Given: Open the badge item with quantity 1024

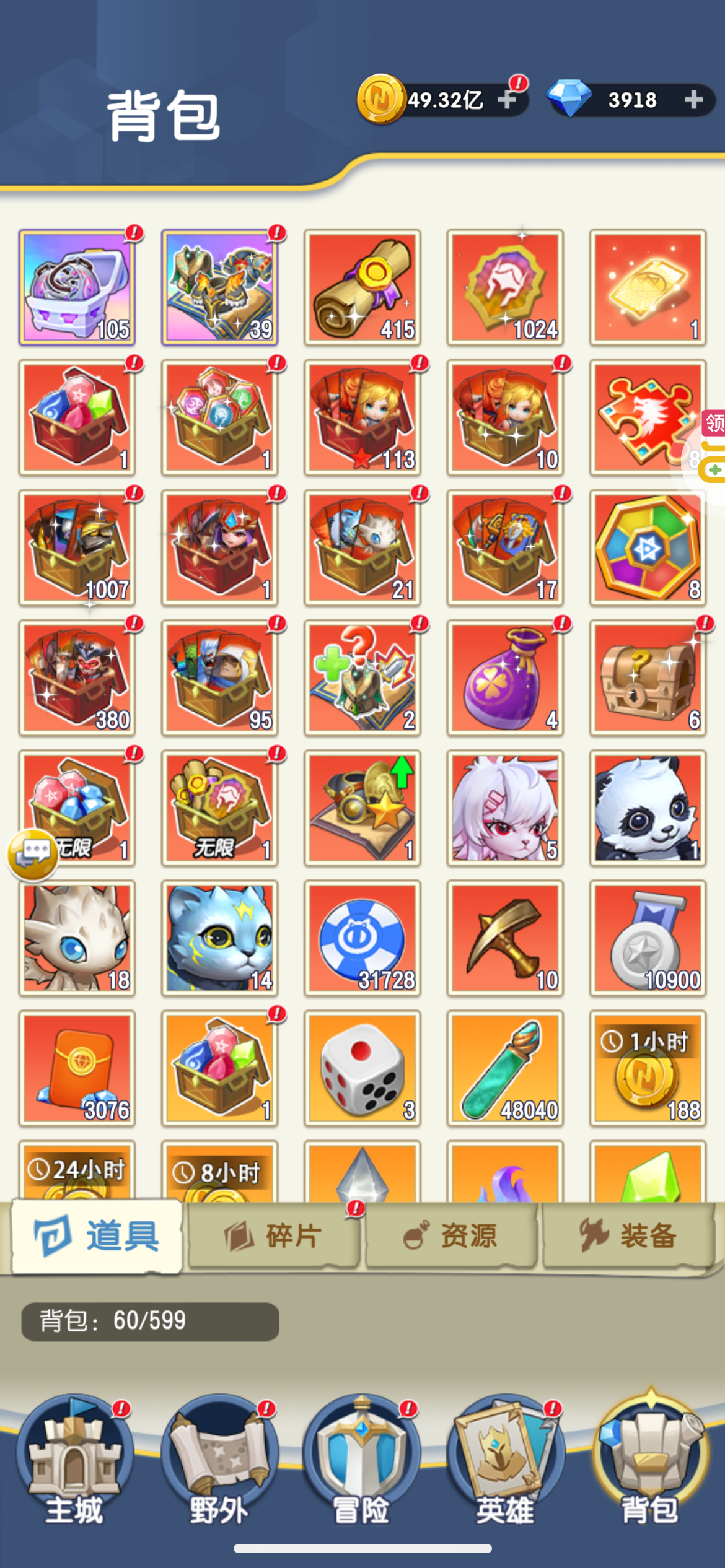Looking at the screenshot, I should [505, 287].
